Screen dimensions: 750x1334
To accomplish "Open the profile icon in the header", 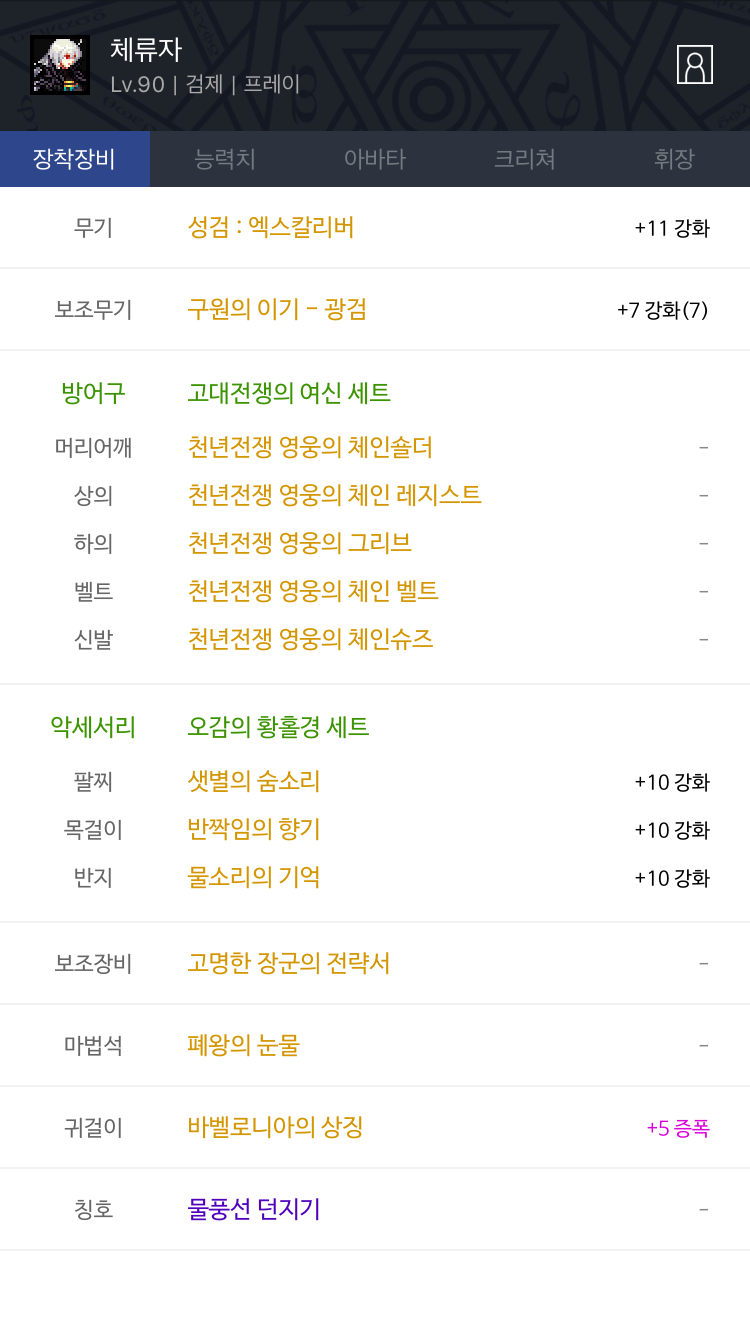I will tap(695, 64).
